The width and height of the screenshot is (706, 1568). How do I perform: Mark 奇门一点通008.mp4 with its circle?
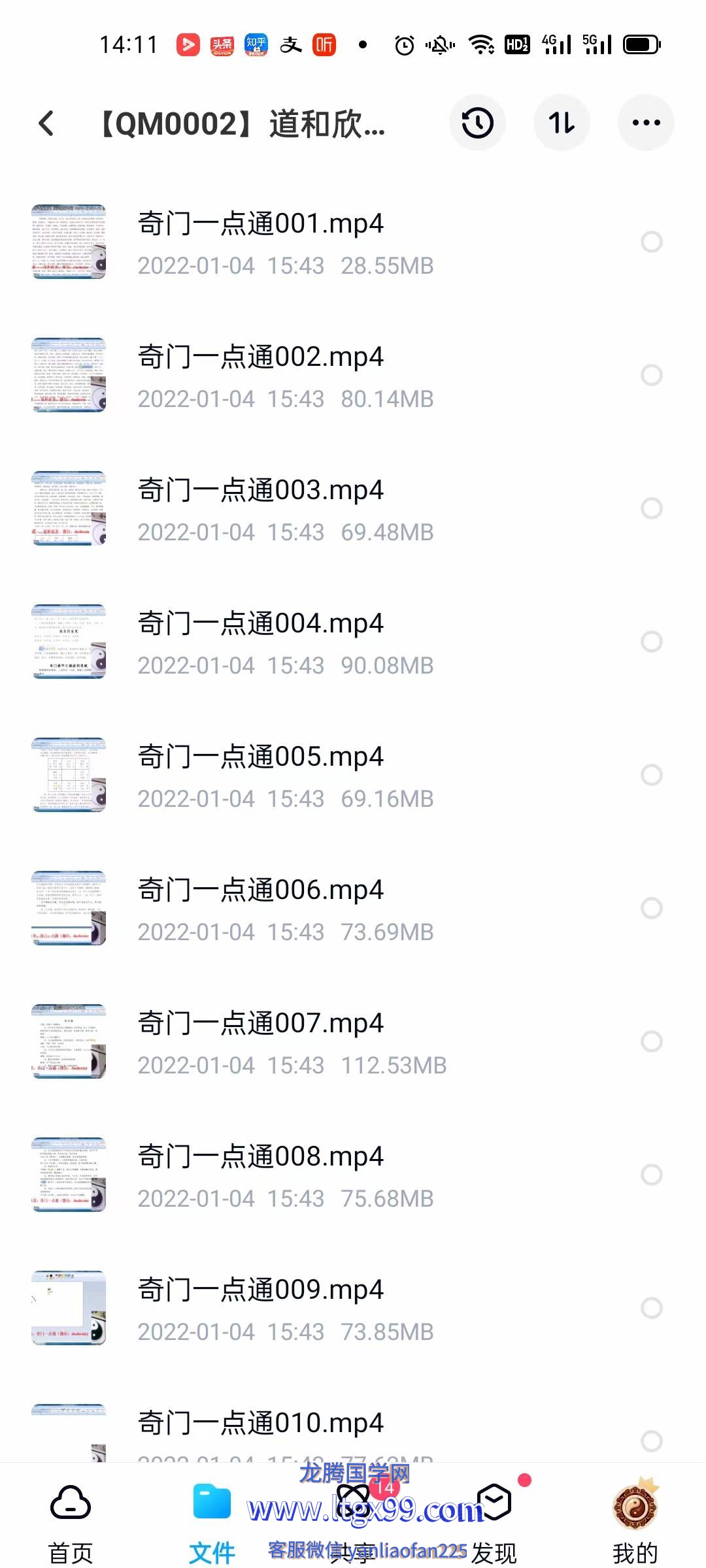(651, 1175)
